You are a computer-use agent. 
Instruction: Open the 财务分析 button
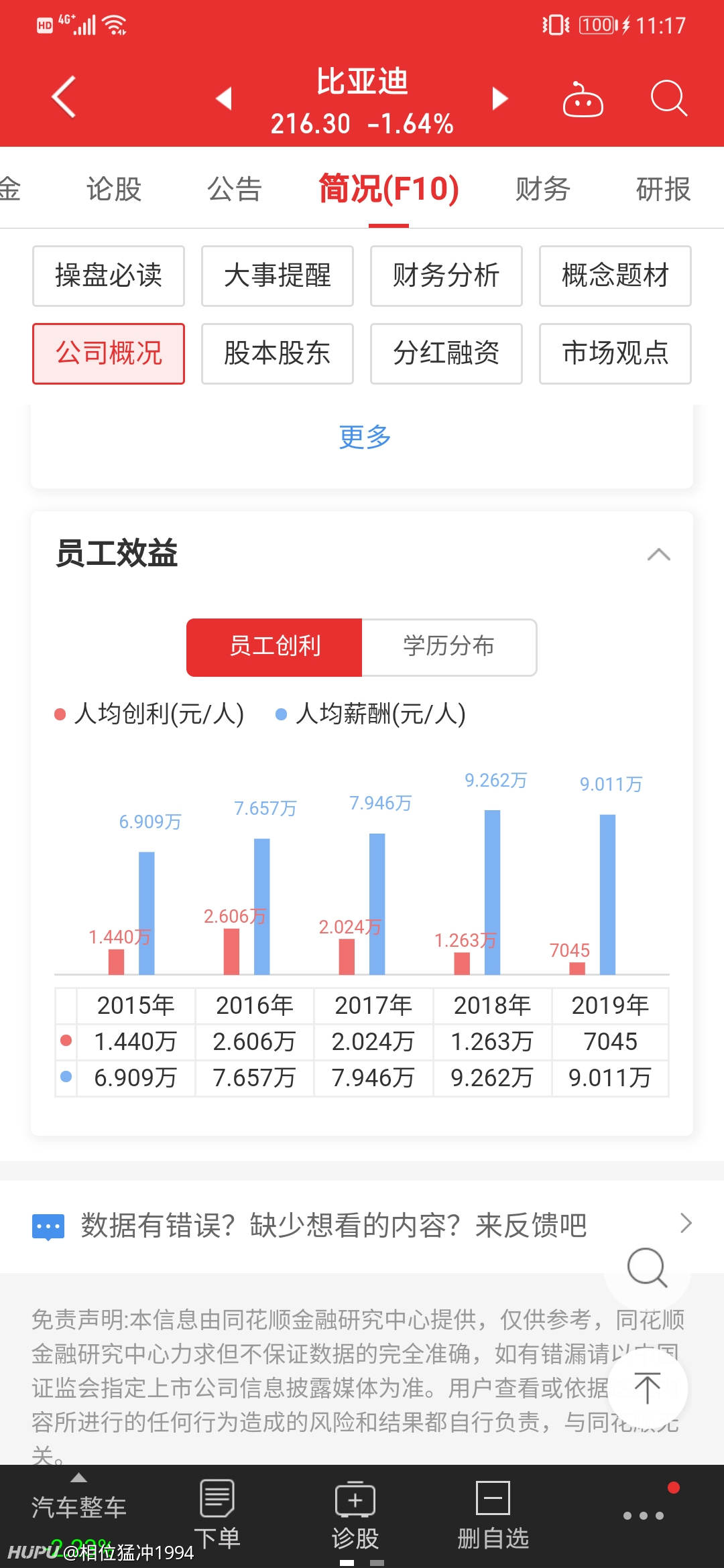[446, 276]
